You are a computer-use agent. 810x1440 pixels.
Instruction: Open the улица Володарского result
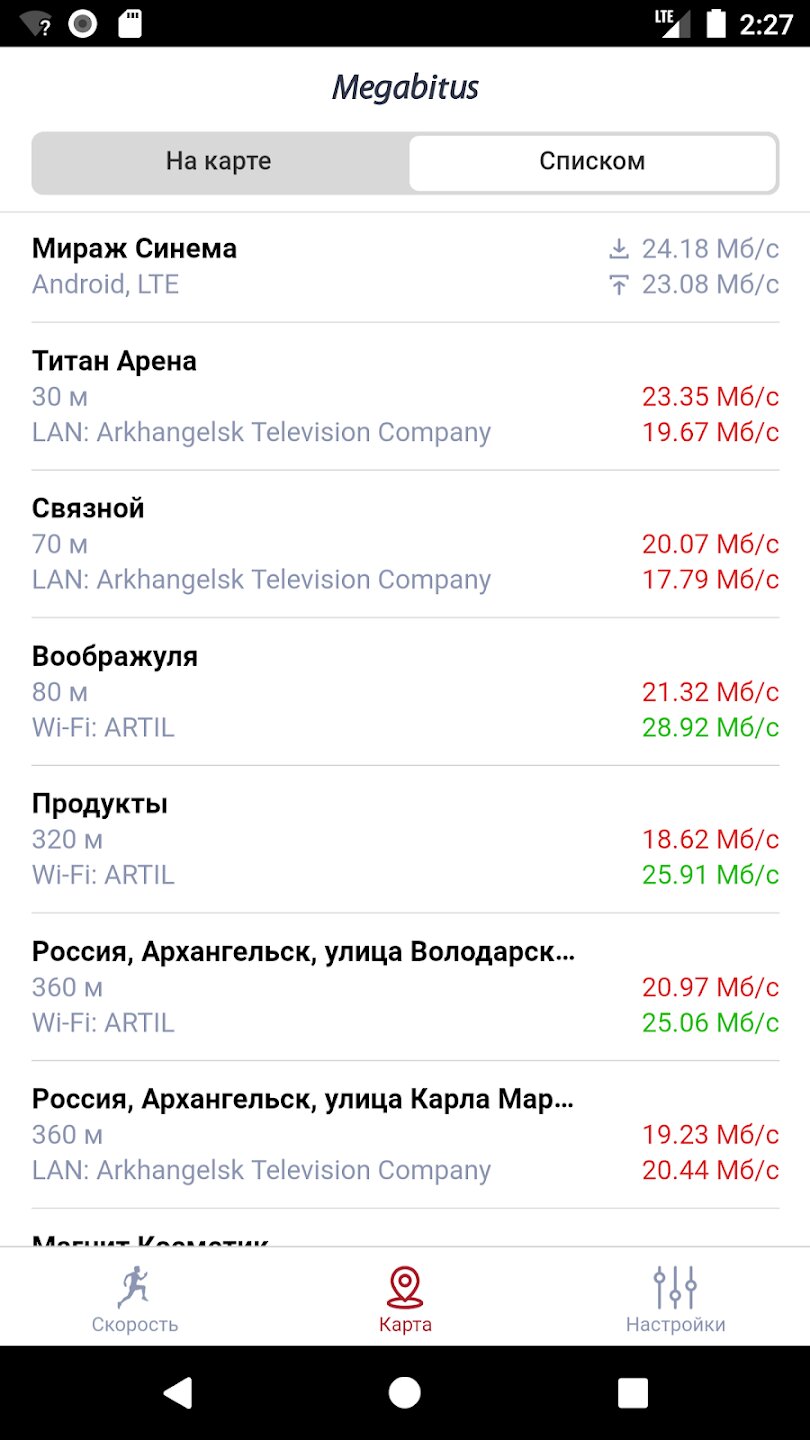coord(405,986)
